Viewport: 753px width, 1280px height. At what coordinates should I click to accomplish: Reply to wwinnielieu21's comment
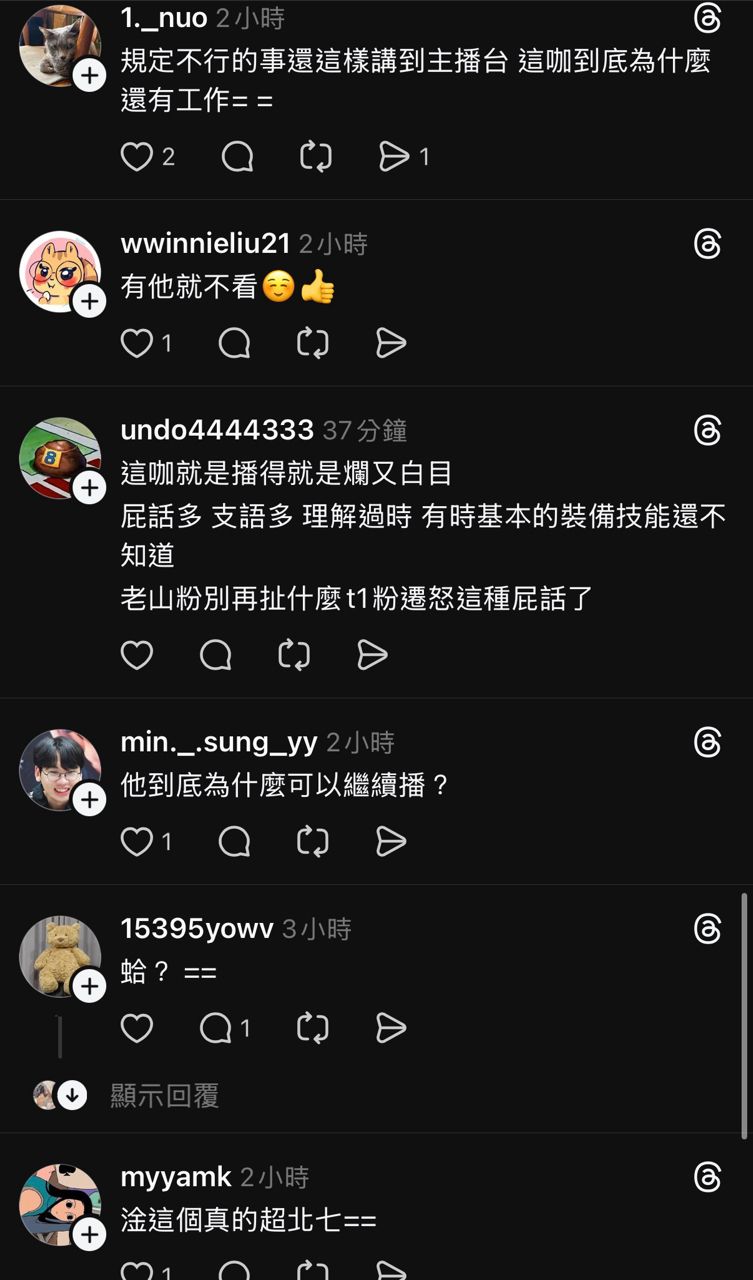click(x=235, y=343)
